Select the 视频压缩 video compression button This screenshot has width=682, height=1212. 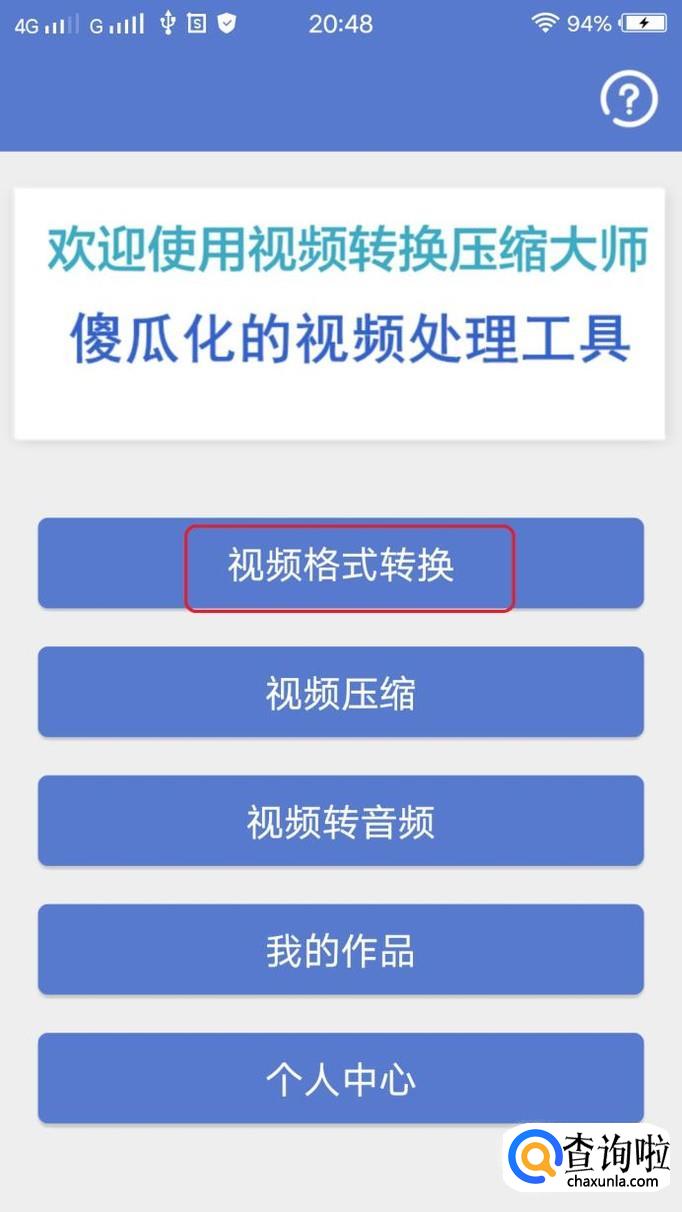coord(341,693)
